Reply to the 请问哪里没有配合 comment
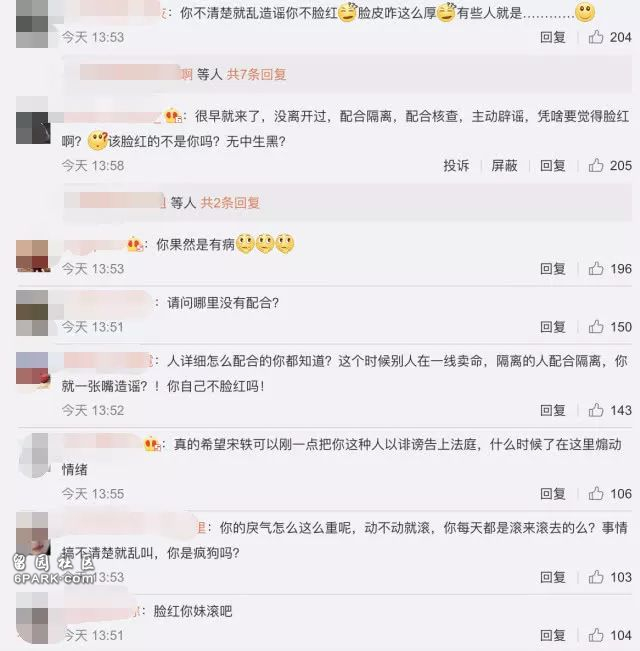This screenshot has width=640, height=651. pyautogui.click(x=553, y=327)
